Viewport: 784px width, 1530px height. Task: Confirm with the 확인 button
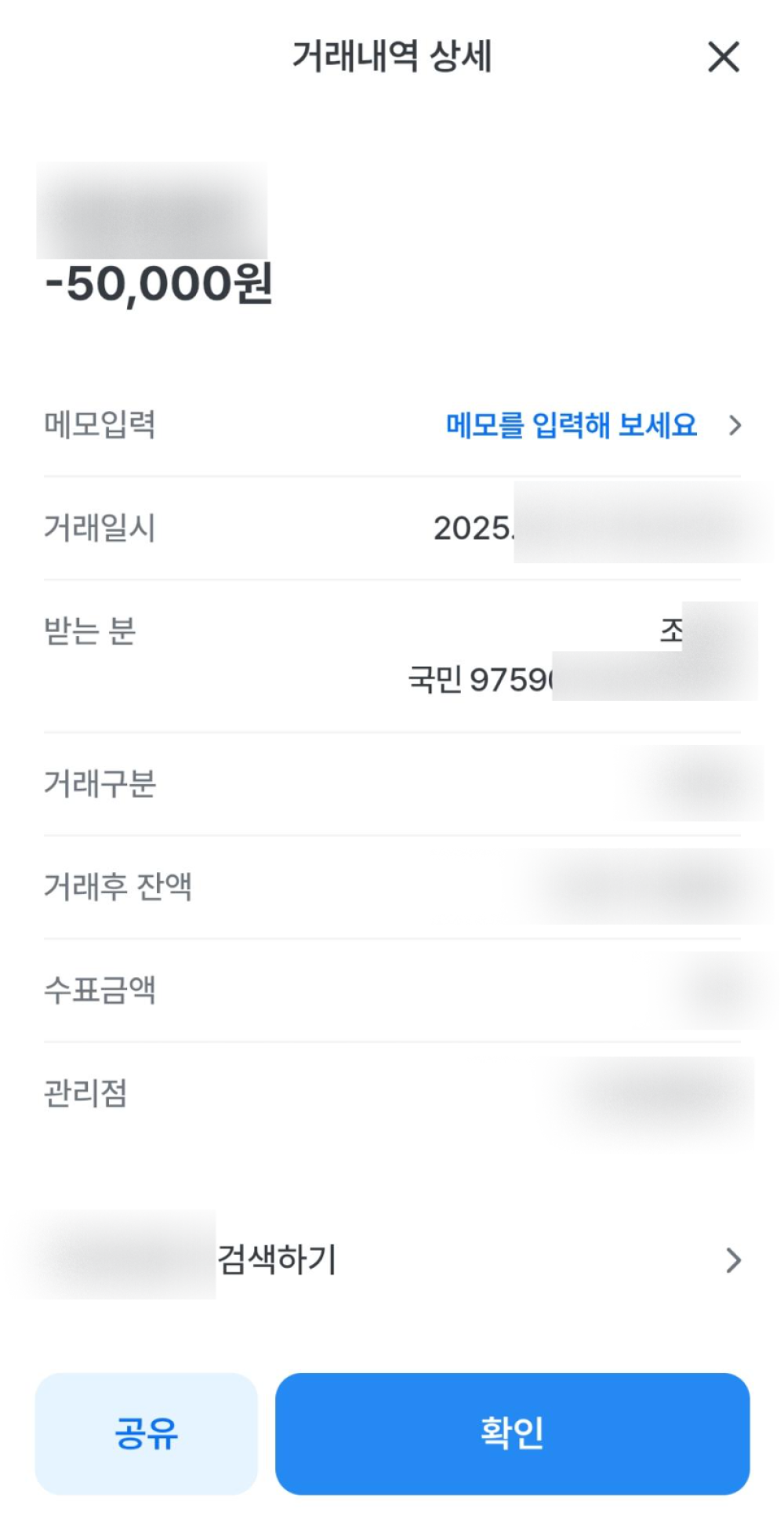[512, 1433]
